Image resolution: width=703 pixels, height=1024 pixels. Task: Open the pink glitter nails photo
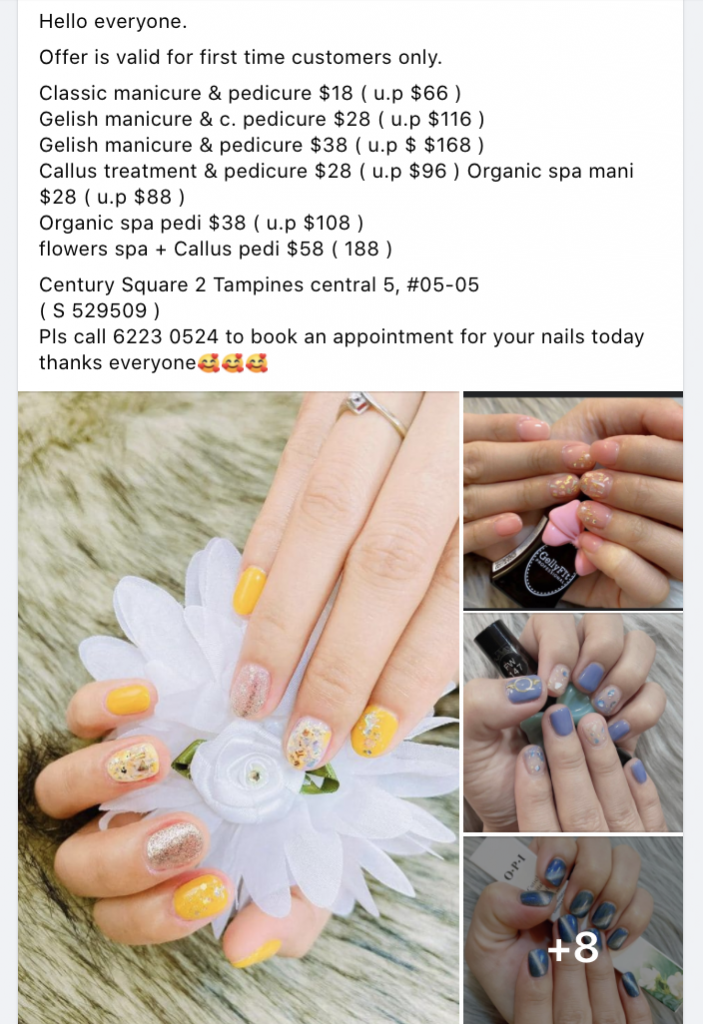click(572, 500)
